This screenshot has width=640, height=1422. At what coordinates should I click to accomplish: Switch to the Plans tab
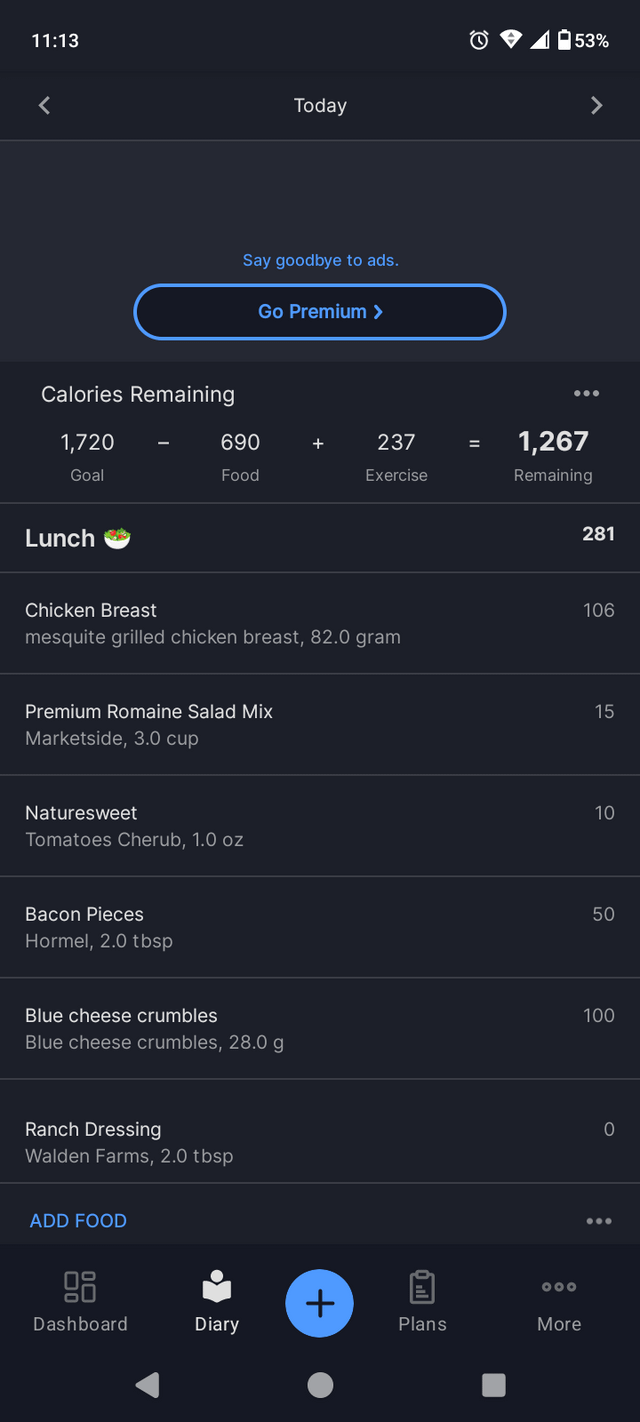click(422, 1302)
